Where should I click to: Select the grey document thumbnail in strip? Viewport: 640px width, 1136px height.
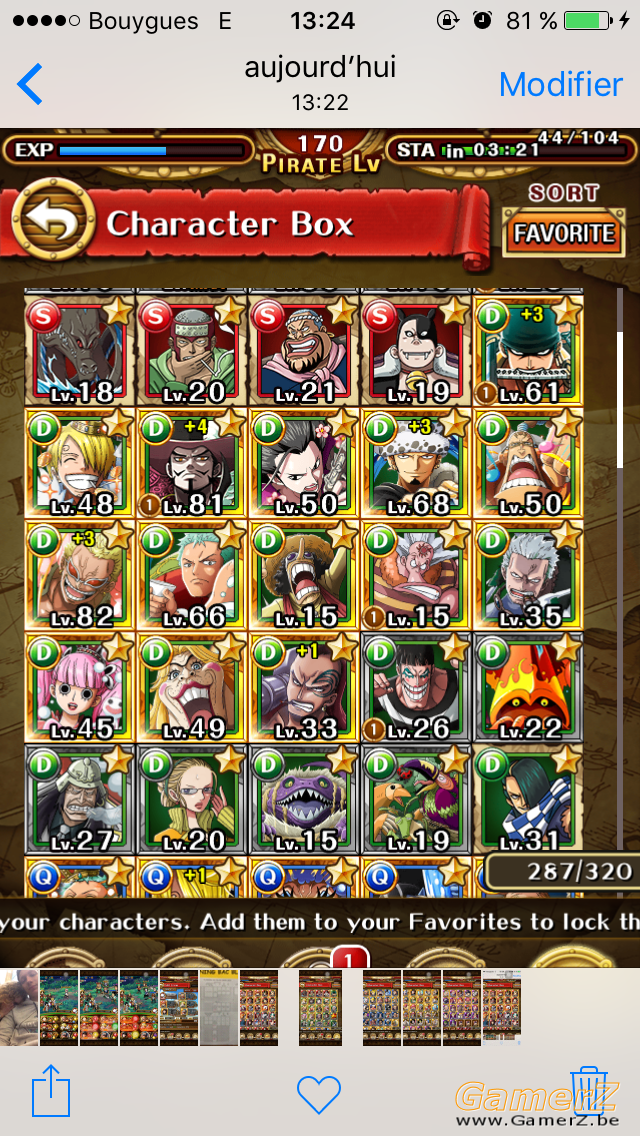tap(219, 1008)
